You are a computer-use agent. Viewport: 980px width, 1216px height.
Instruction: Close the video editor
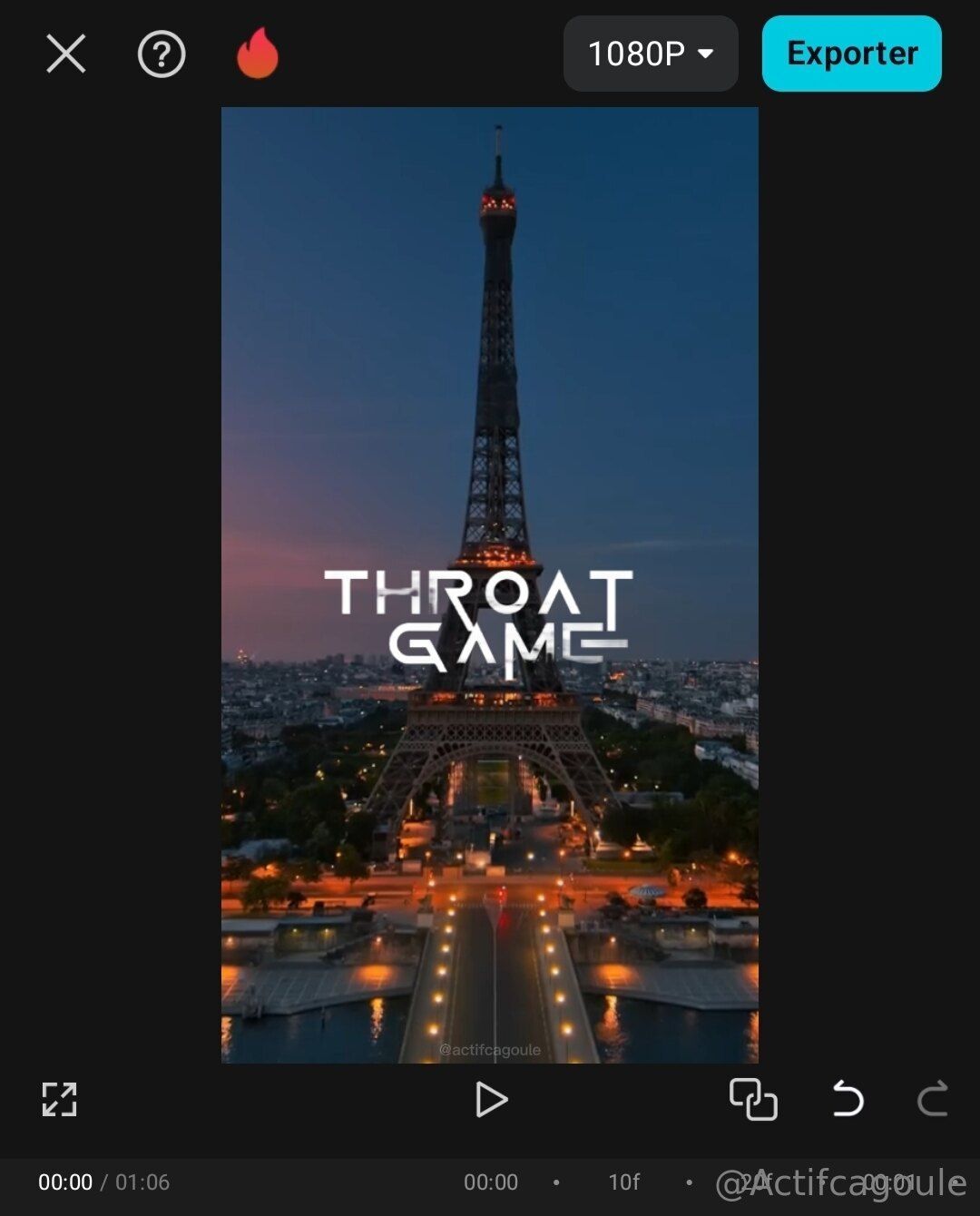click(x=65, y=54)
